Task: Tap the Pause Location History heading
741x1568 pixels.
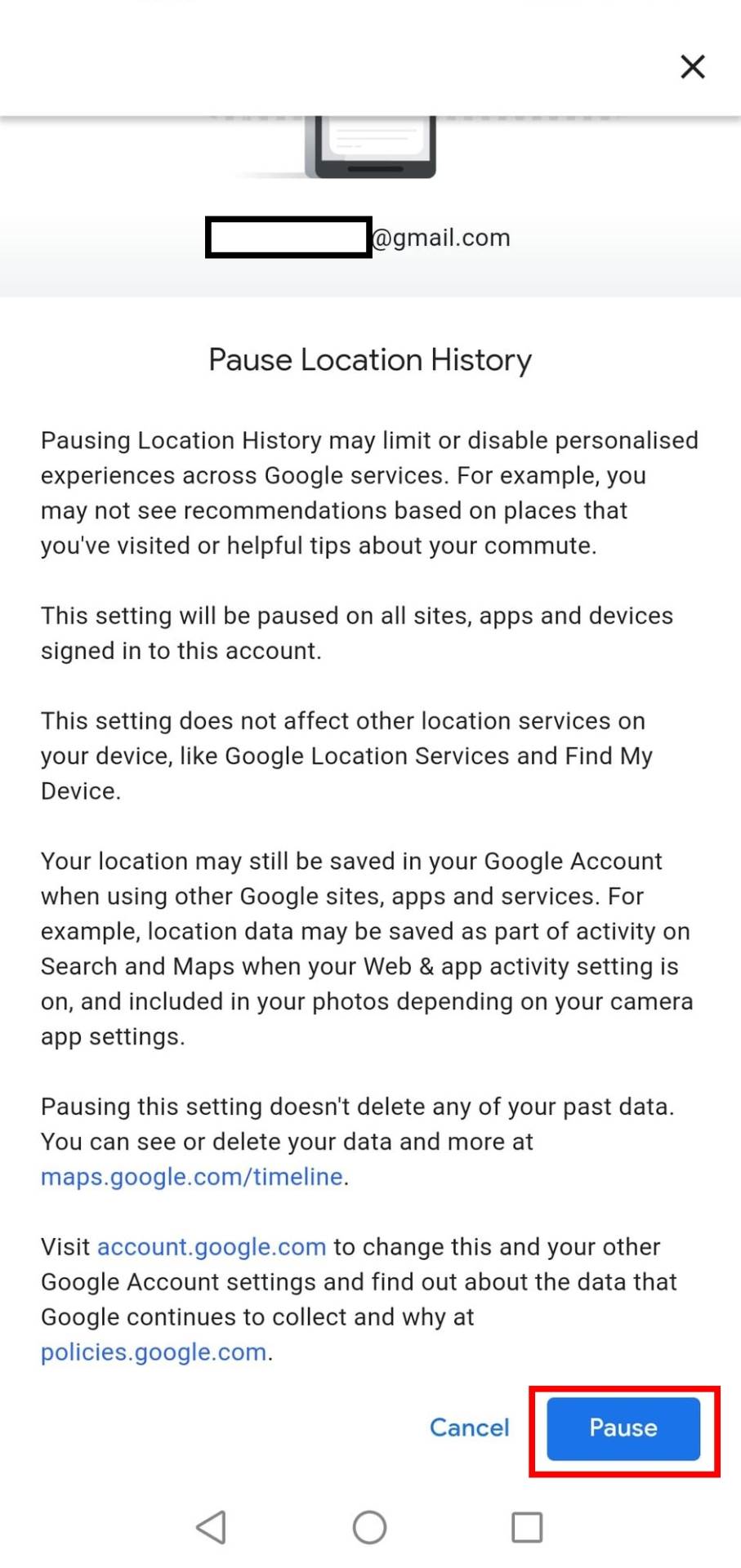Action: [369, 359]
